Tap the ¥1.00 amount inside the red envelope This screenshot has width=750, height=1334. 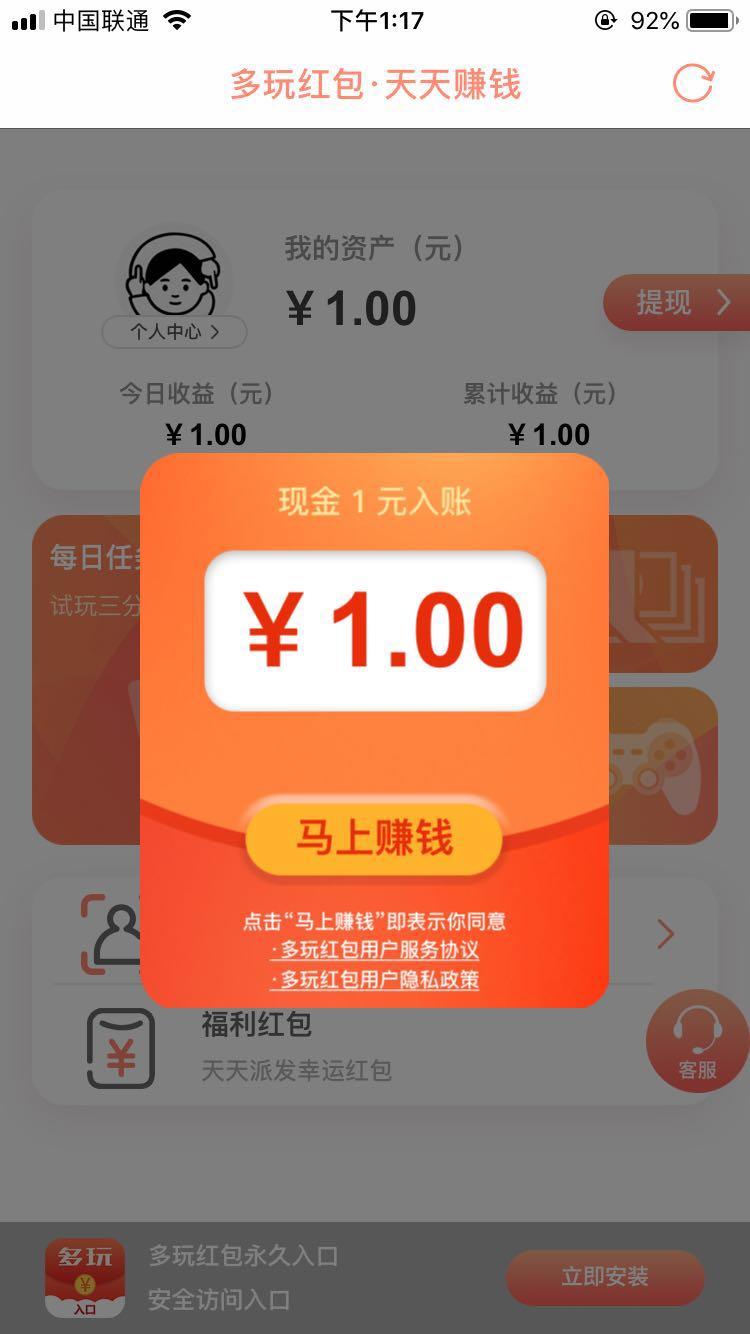[x=374, y=628]
